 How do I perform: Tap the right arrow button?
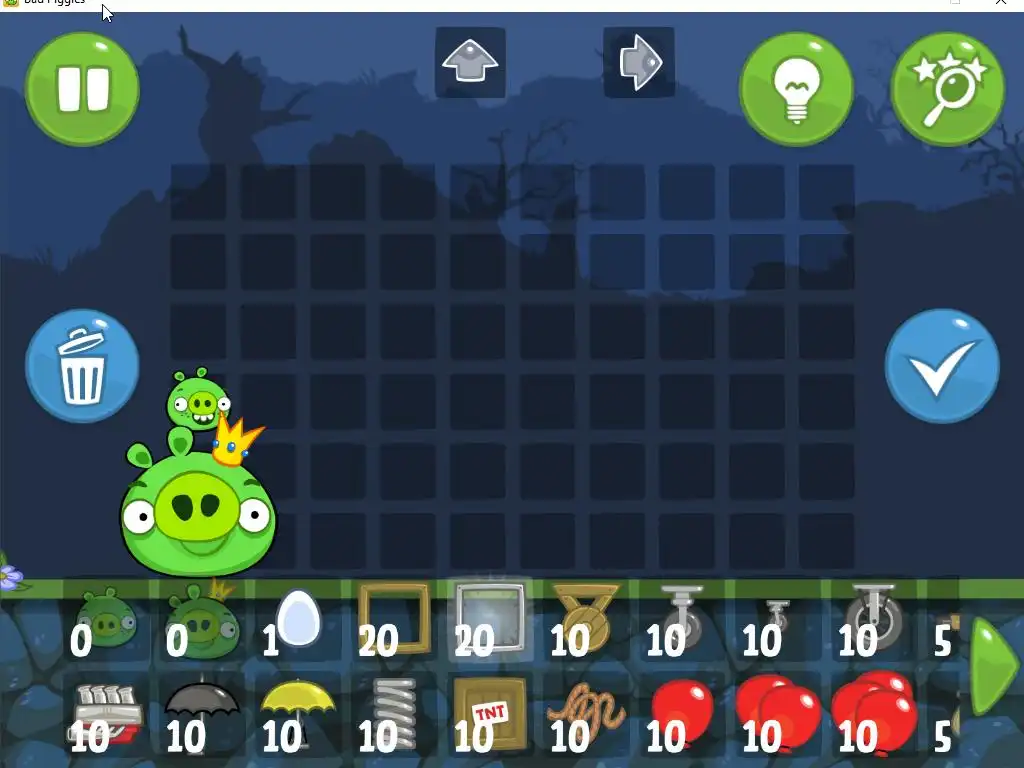pyautogui.click(x=639, y=62)
